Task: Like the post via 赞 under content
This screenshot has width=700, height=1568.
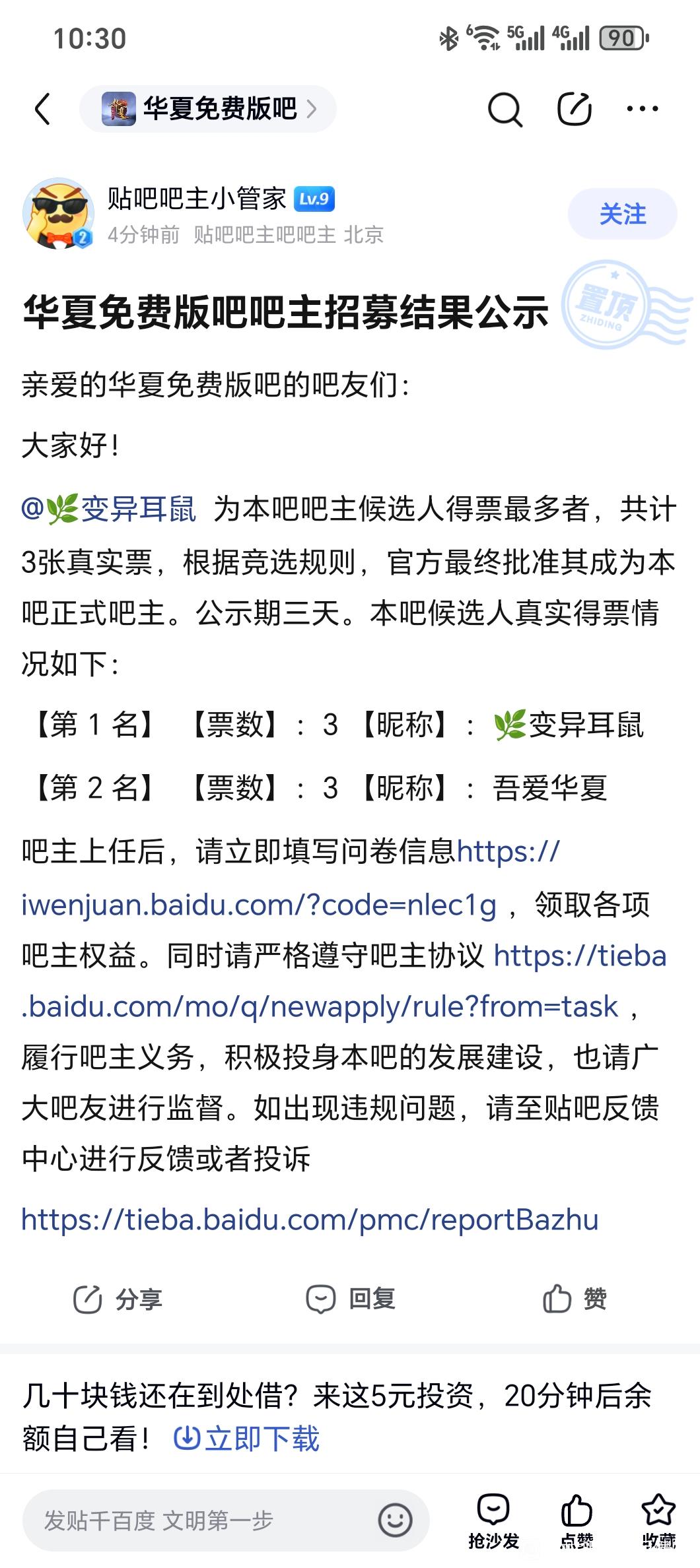Action: pos(575,1299)
